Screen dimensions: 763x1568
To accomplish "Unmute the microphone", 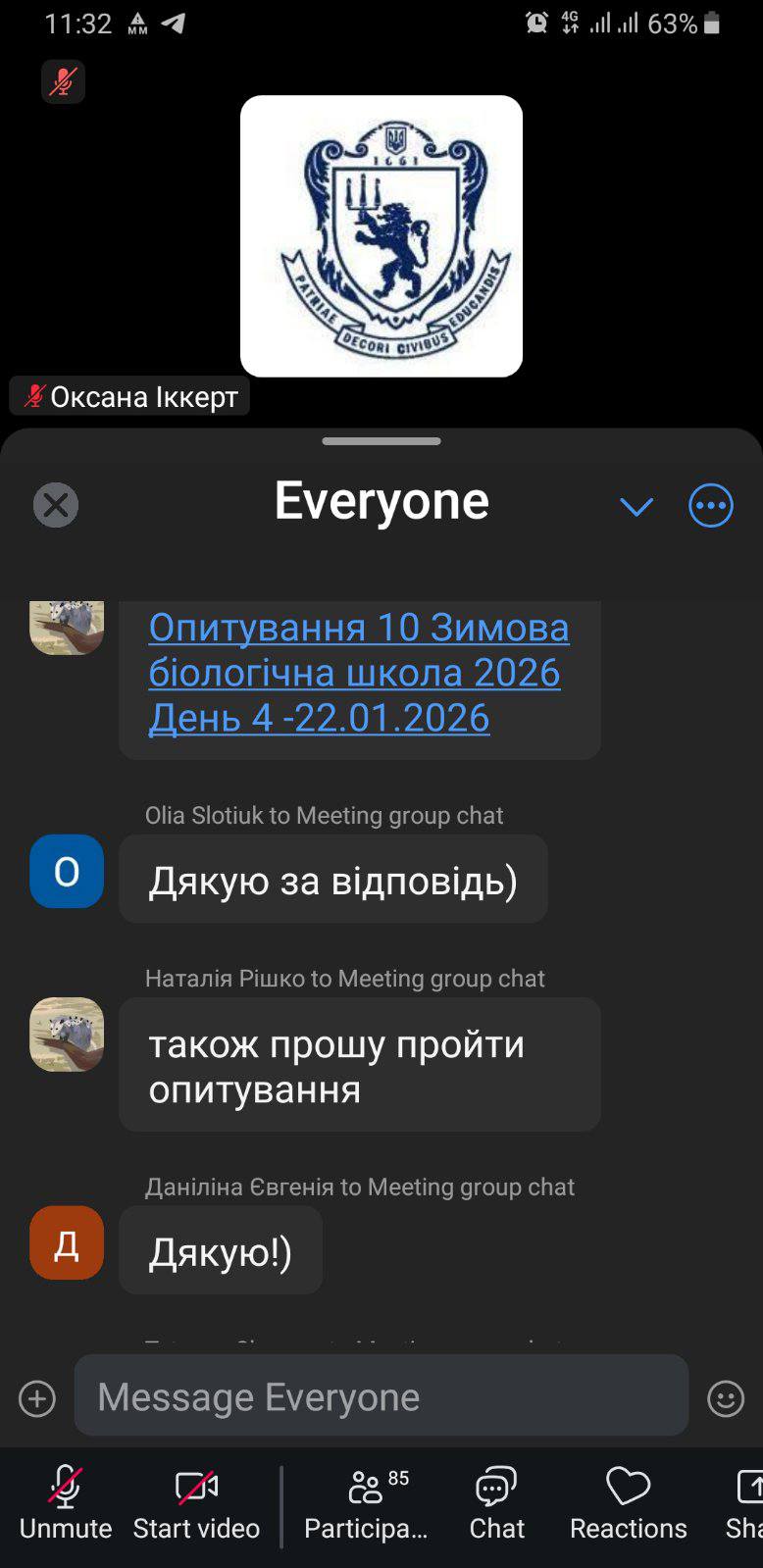I will click(66, 1503).
